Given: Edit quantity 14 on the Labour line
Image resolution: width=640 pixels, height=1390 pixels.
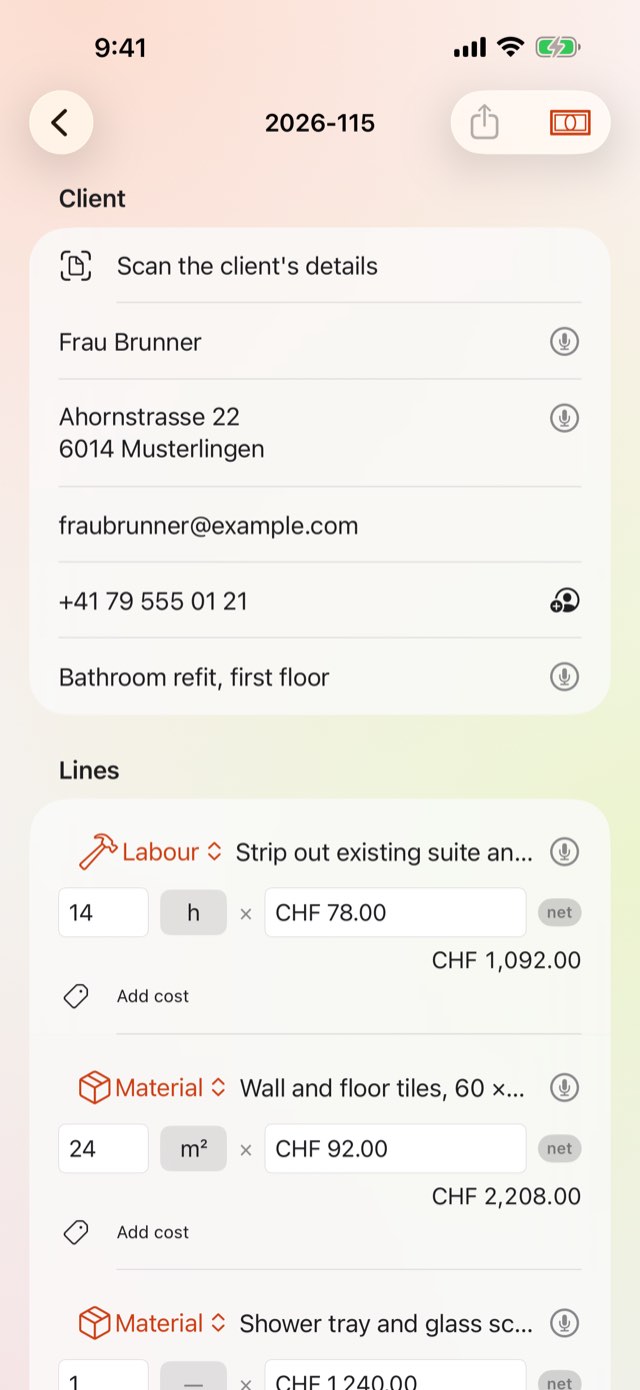Looking at the screenshot, I should point(103,913).
